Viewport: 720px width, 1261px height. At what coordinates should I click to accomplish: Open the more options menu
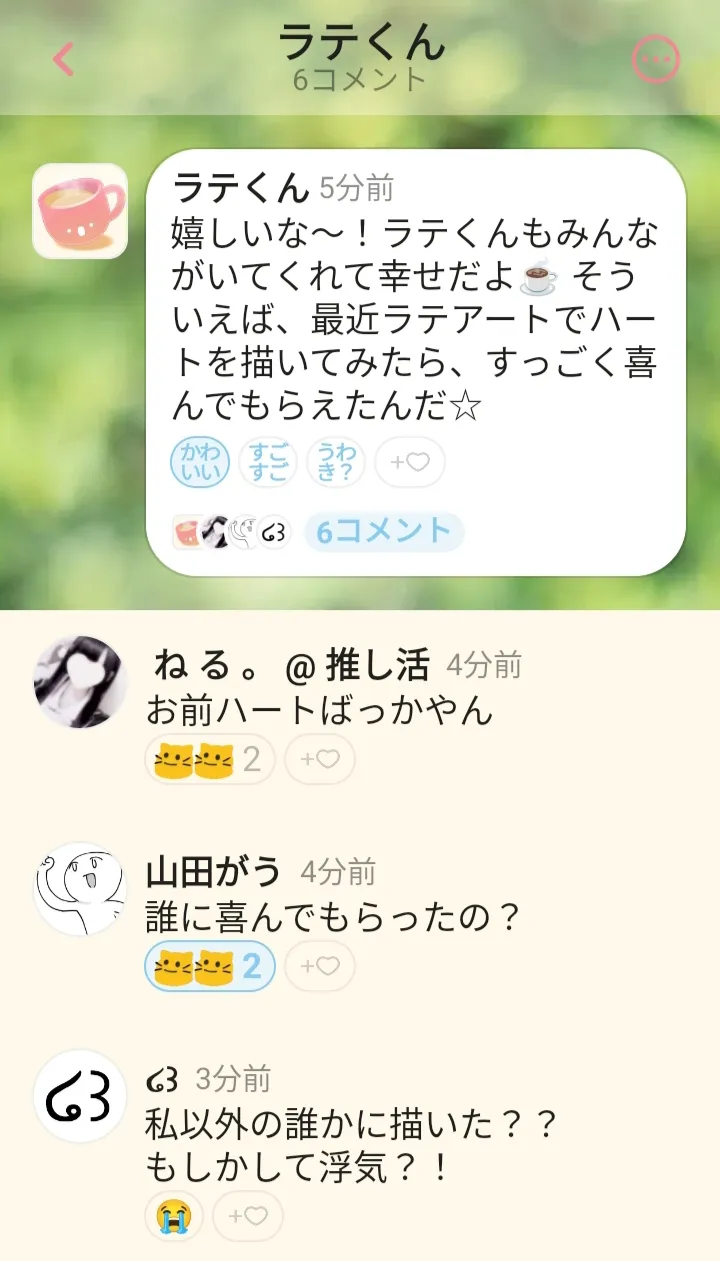pos(656,60)
